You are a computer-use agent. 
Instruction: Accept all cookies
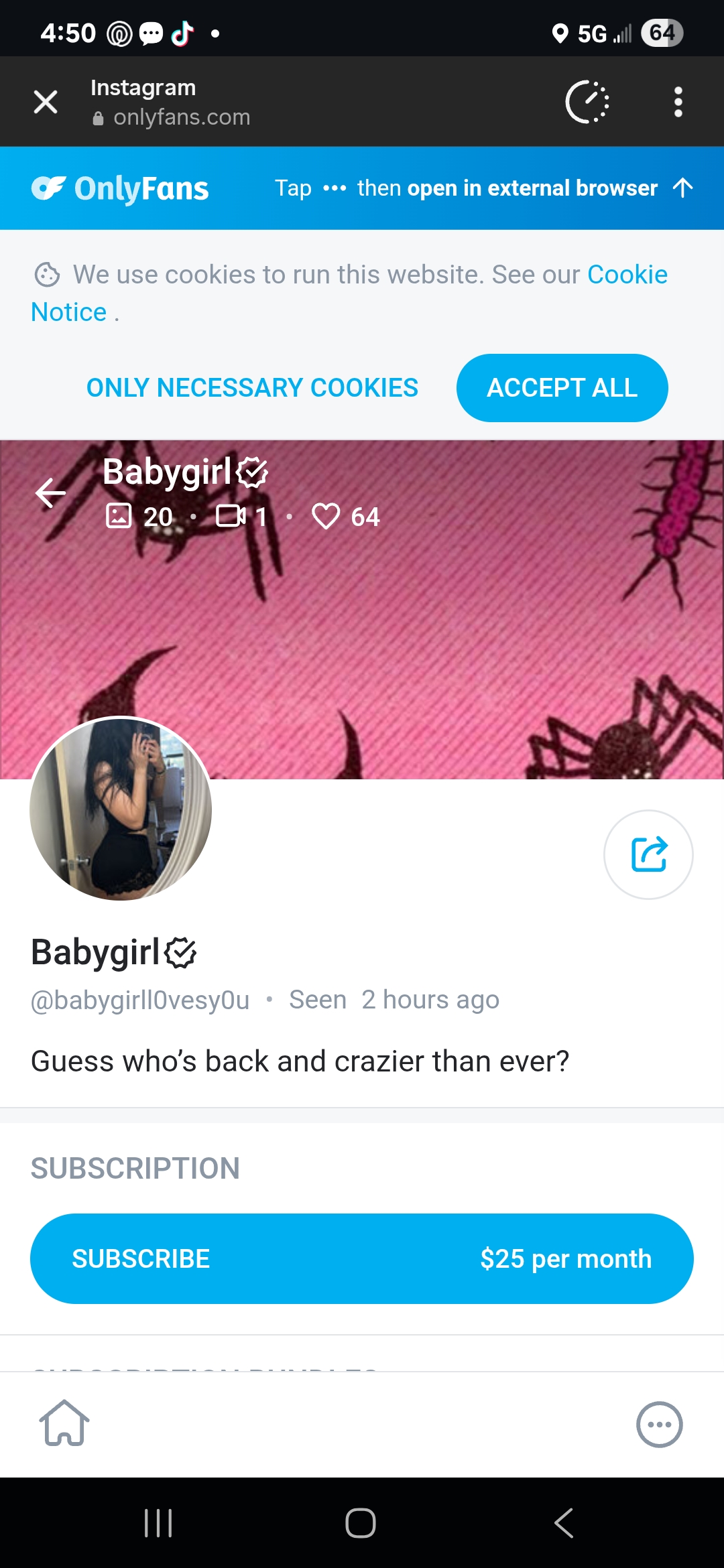562,388
